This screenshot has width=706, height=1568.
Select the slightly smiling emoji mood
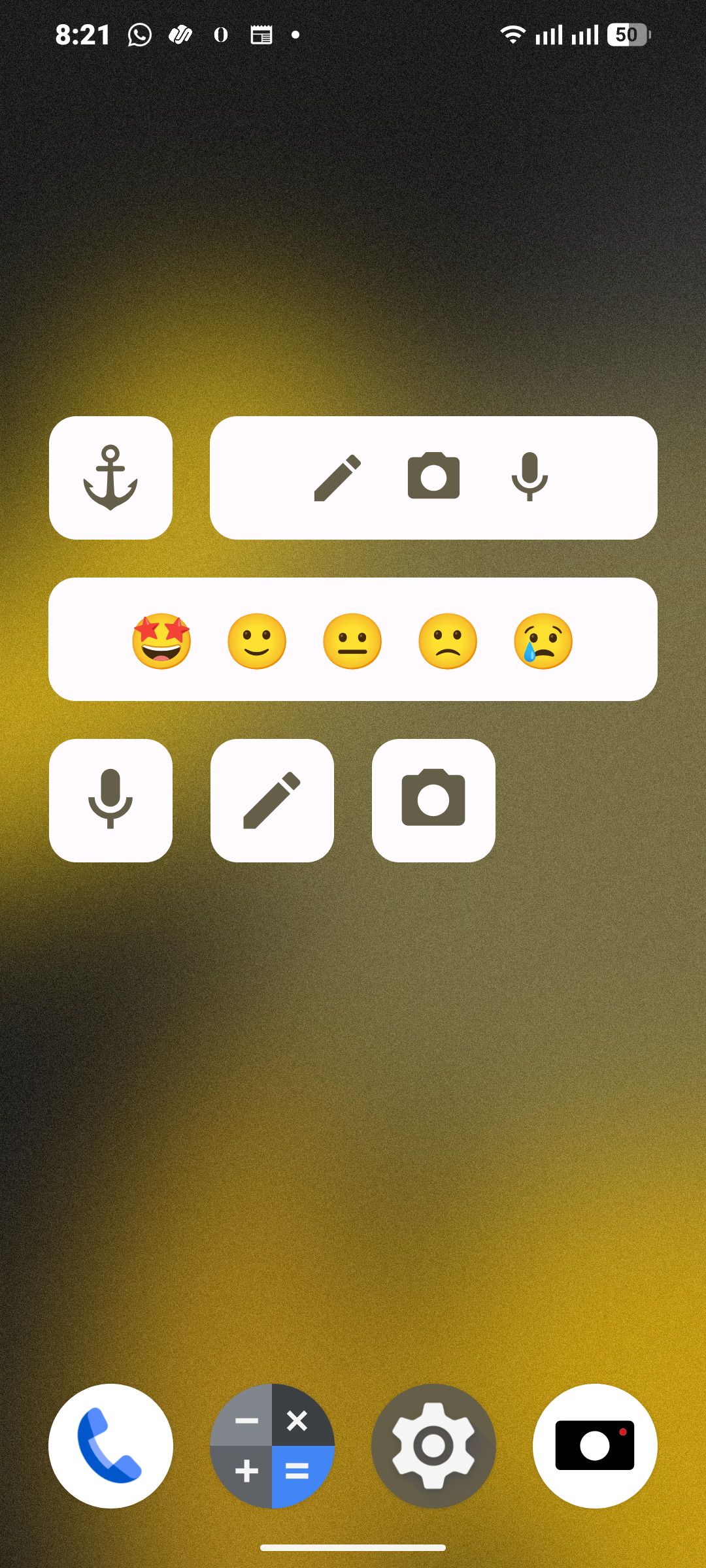pyautogui.click(x=257, y=641)
